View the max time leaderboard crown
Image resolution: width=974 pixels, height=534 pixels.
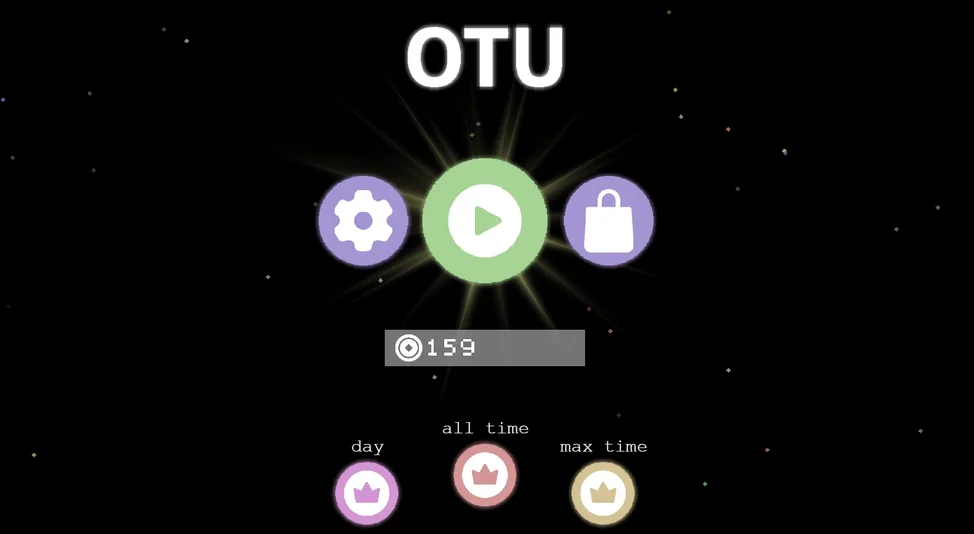603,493
